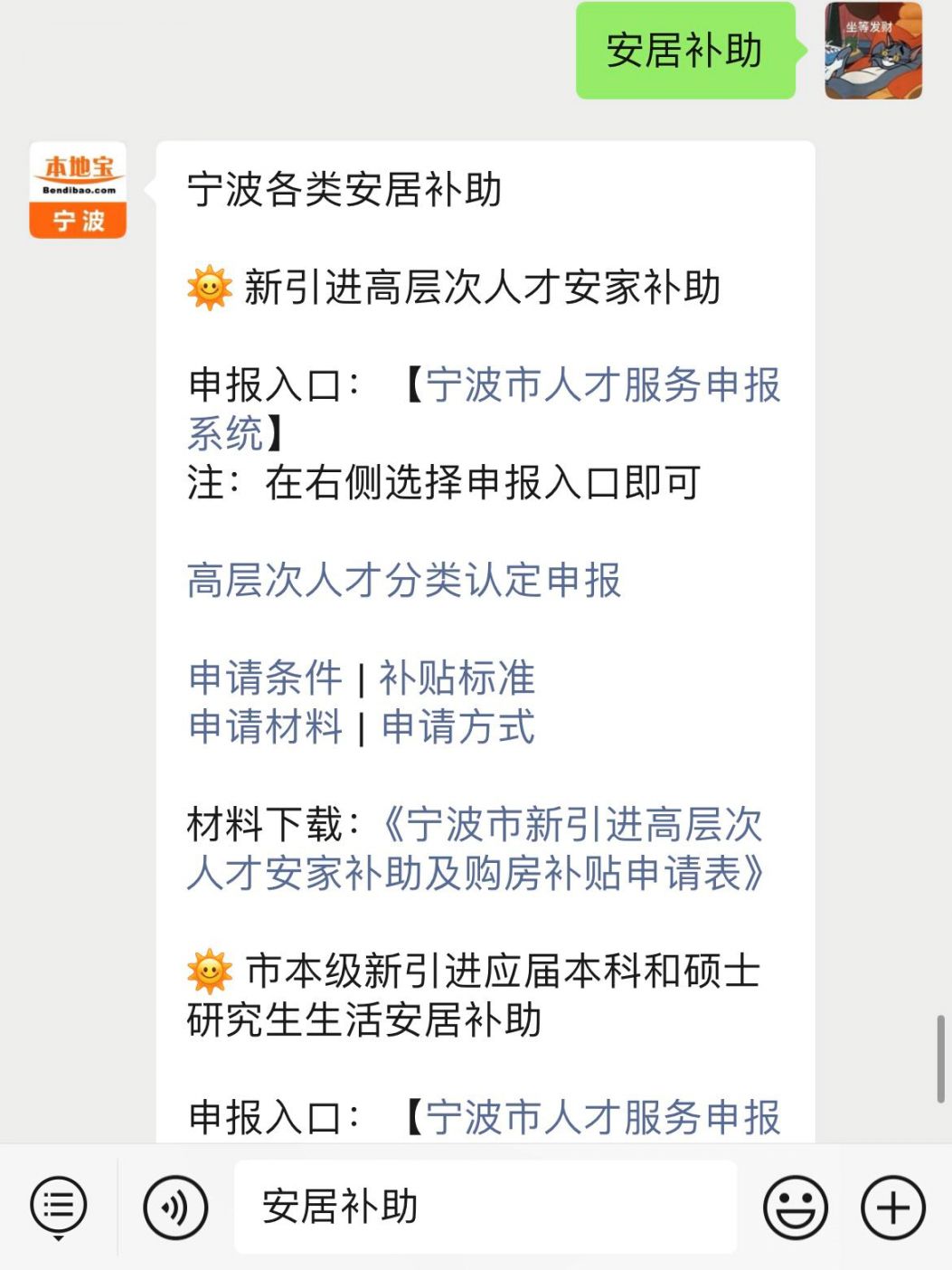952x1270 pixels.
Task: Open the 申请条件 link
Action: coord(266,678)
